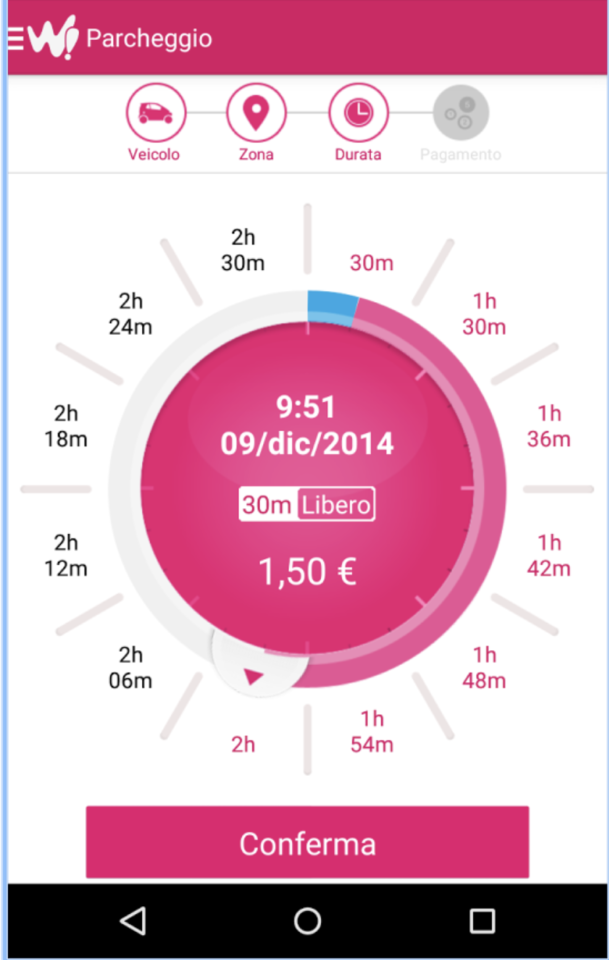
Task: Choose 1h 54m on the dial
Action: click(372, 732)
